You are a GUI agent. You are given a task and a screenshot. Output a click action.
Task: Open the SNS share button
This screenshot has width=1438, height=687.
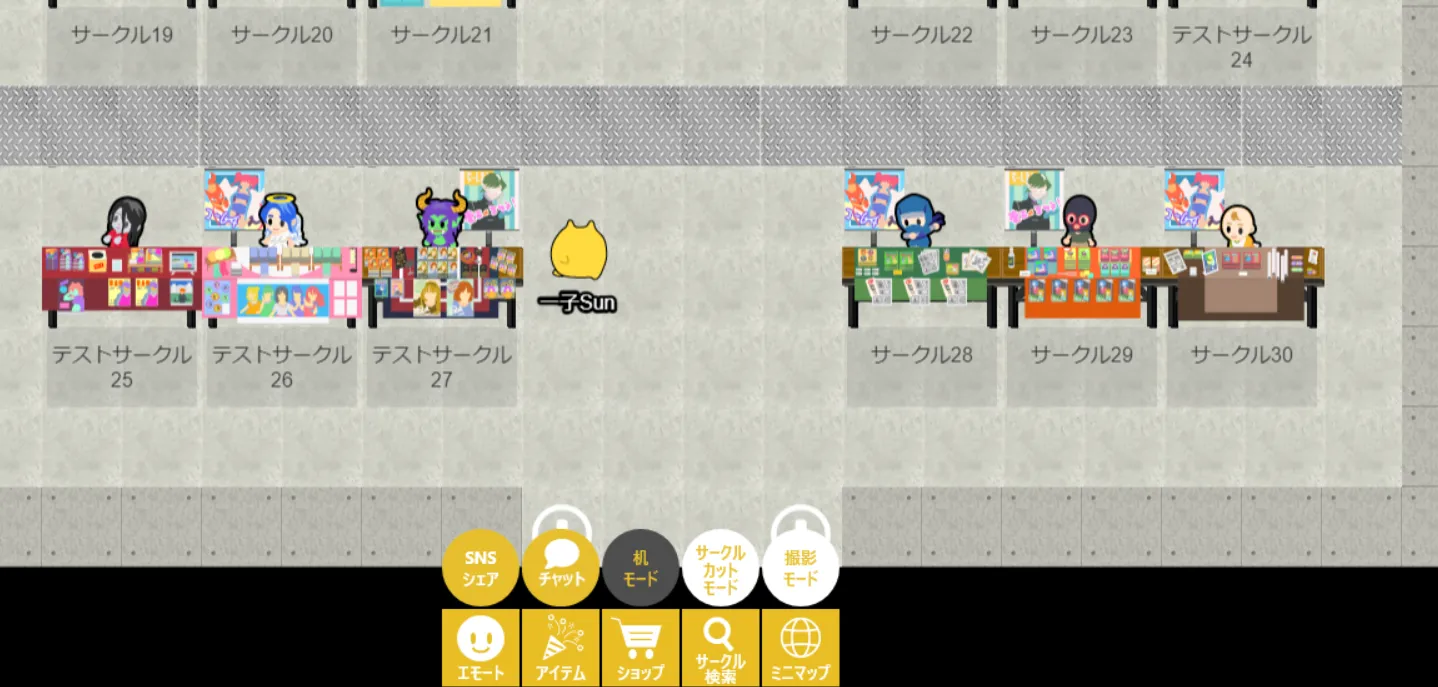481,568
